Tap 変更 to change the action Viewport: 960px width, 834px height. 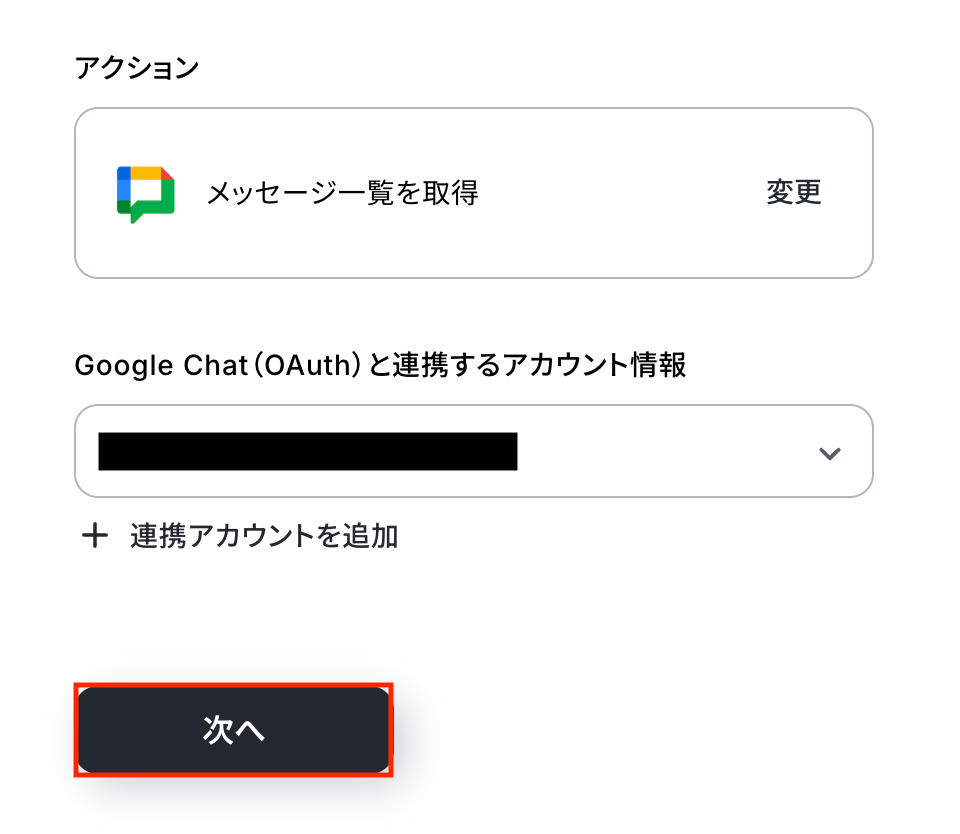pos(793,192)
